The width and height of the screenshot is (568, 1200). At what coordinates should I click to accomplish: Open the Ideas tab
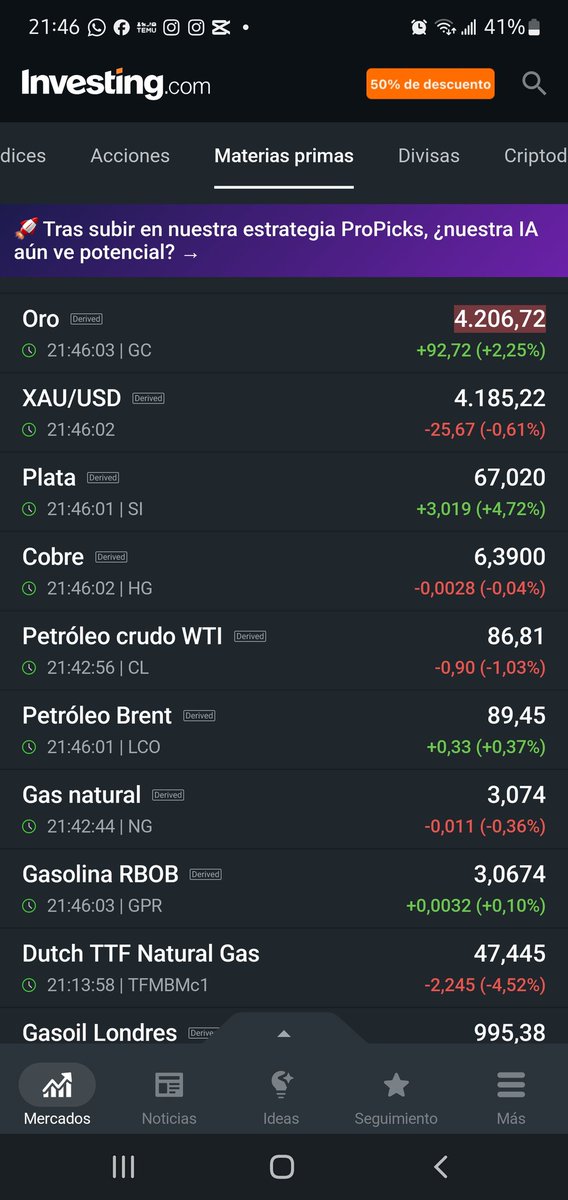pyautogui.click(x=281, y=1097)
